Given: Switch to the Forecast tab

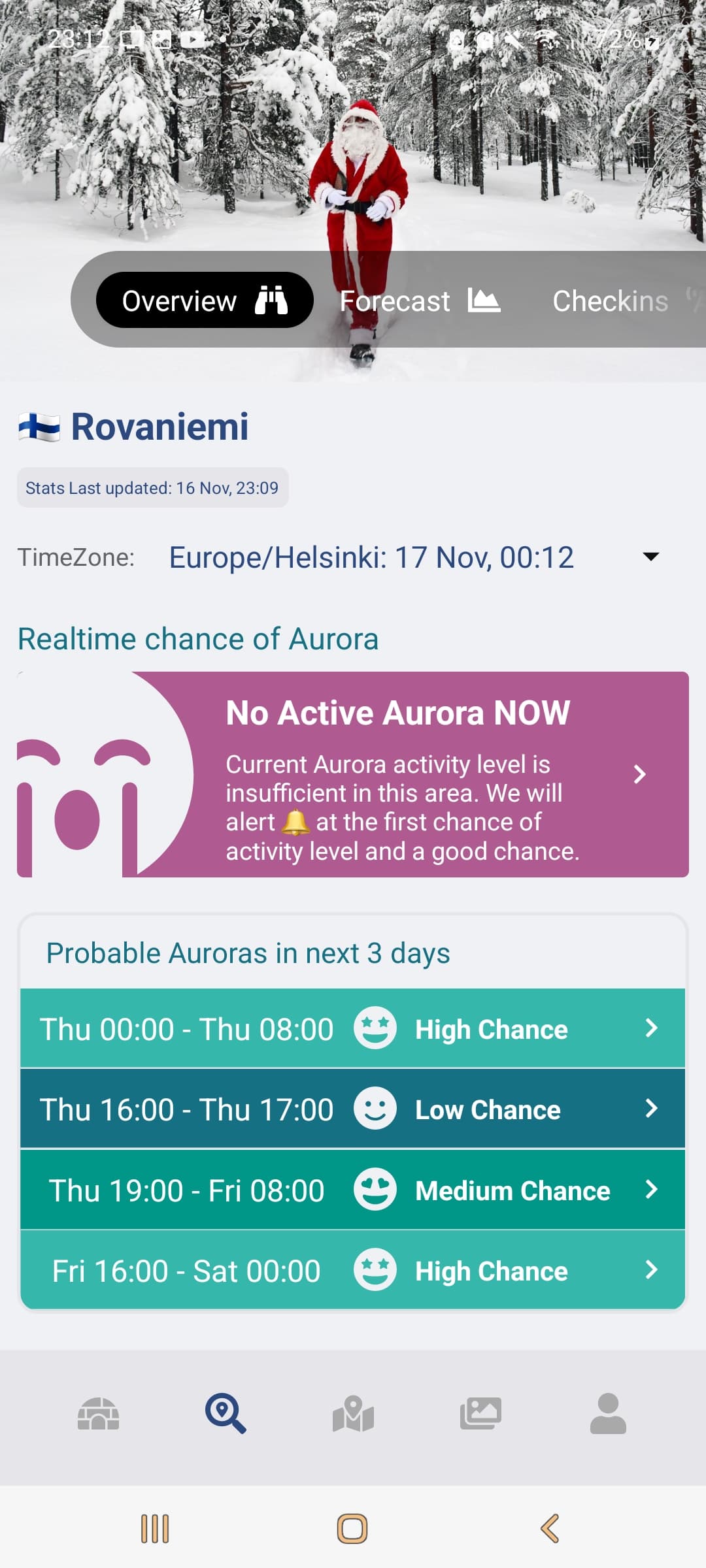Looking at the screenshot, I should (x=420, y=301).
